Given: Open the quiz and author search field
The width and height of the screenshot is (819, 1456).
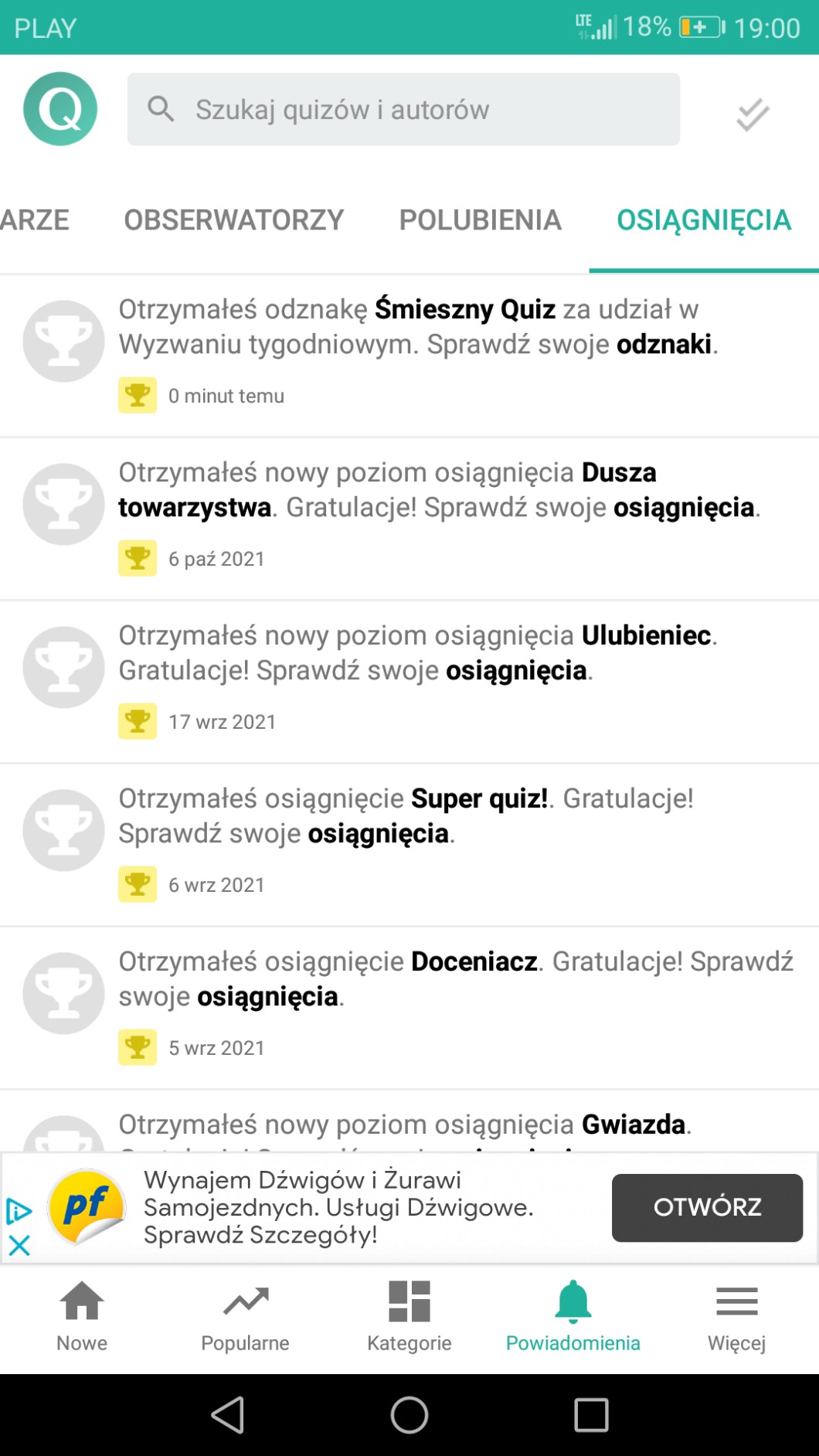Looking at the screenshot, I should [x=403, y=110].
